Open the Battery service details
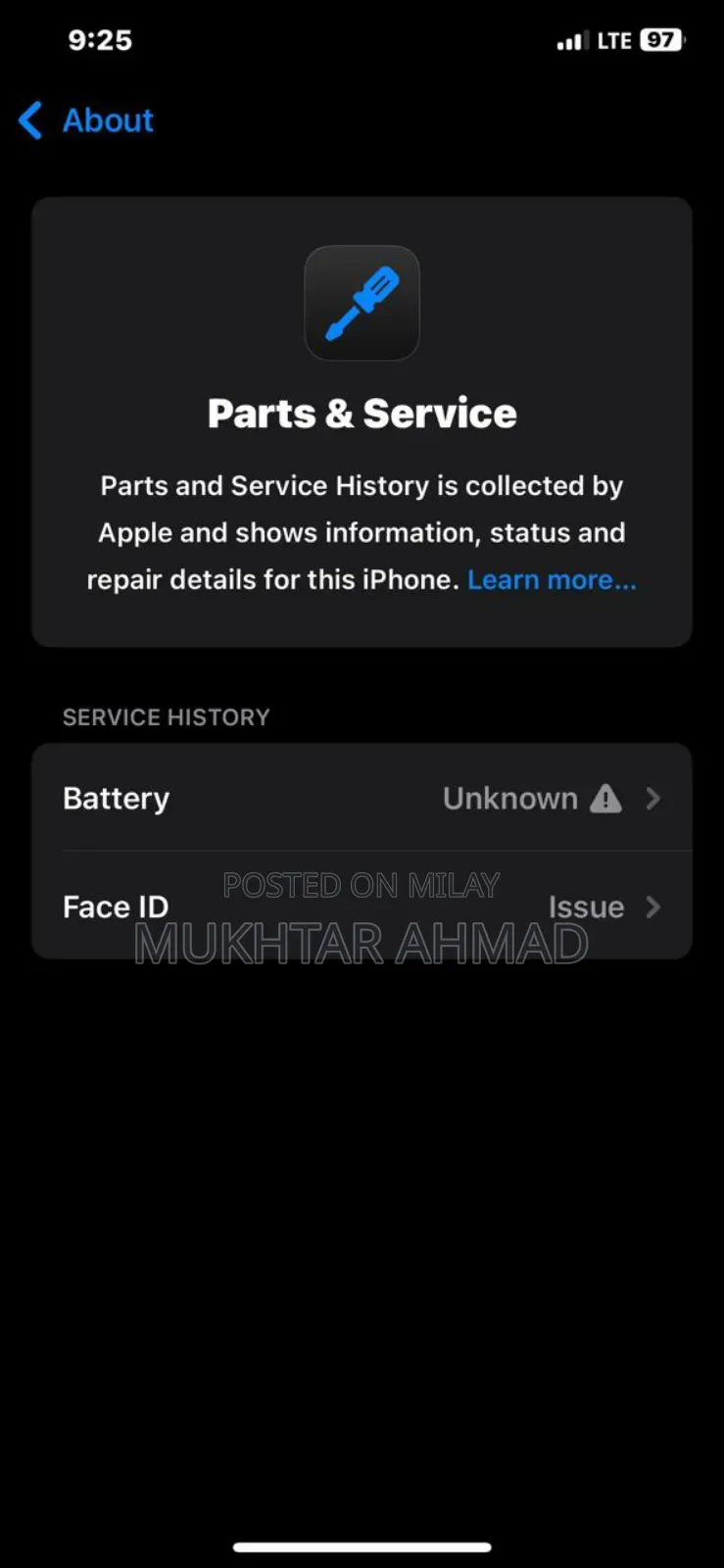The width and height of the screenshot is (724, 1568). 362,798
